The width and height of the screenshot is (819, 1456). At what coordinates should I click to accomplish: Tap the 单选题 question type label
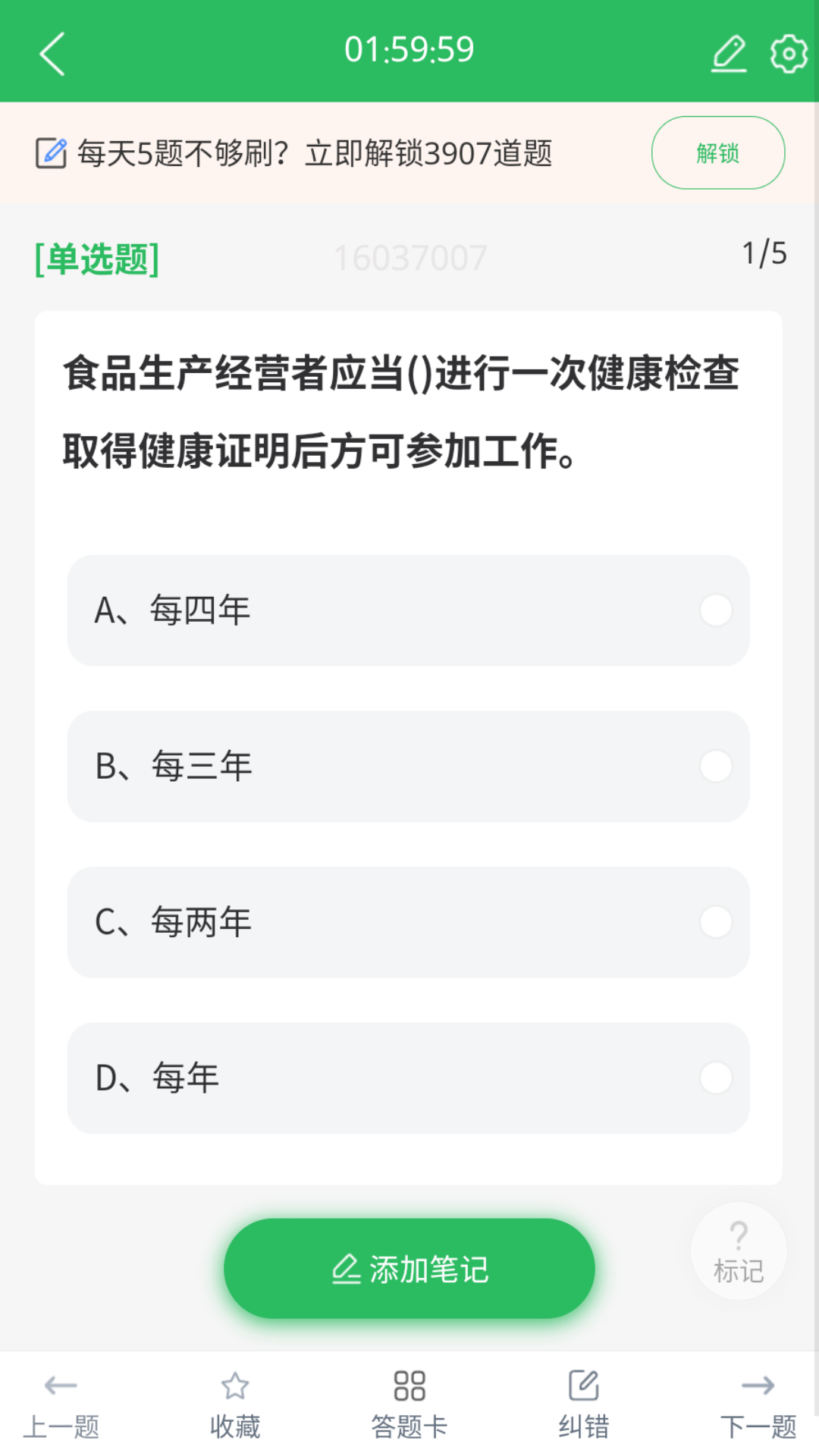pos(96,259)
